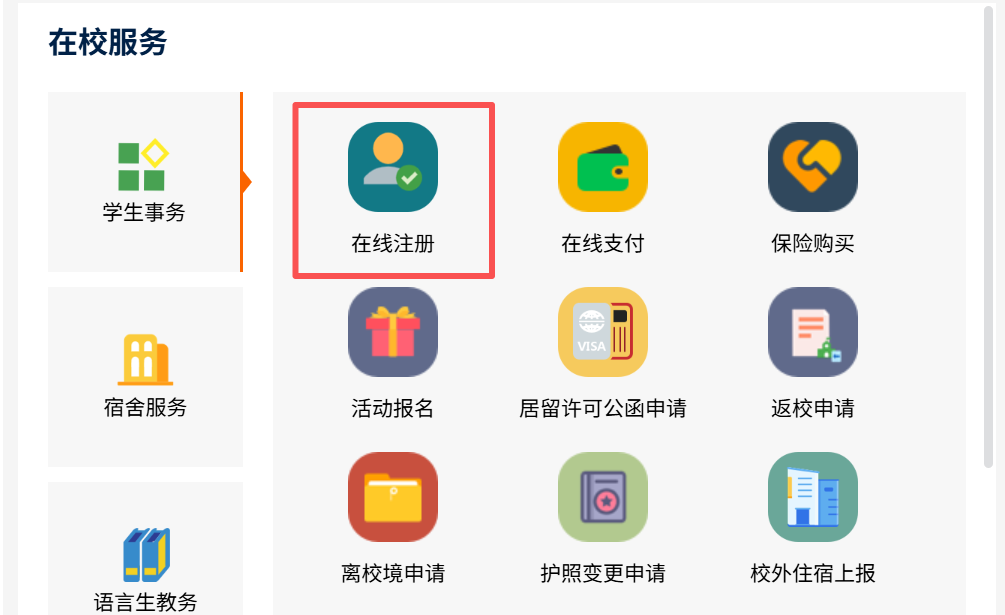Open 离校境申请 service
1005x615 pixels.
pyautogui.click(x=393, y=518)
